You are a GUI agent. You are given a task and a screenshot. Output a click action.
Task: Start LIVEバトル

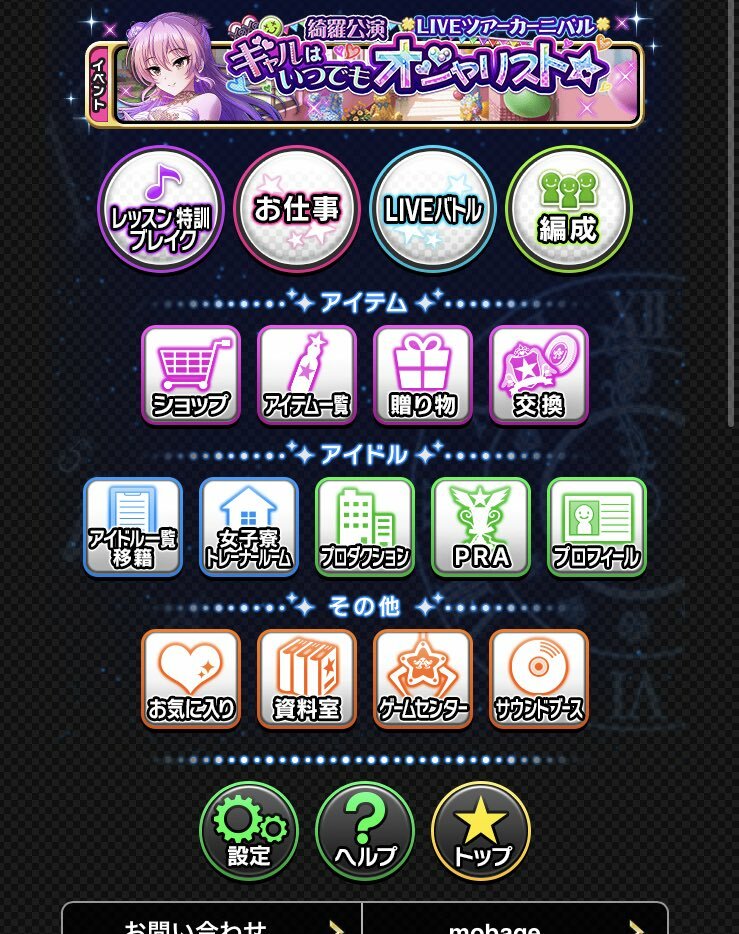tap(432, 209)
